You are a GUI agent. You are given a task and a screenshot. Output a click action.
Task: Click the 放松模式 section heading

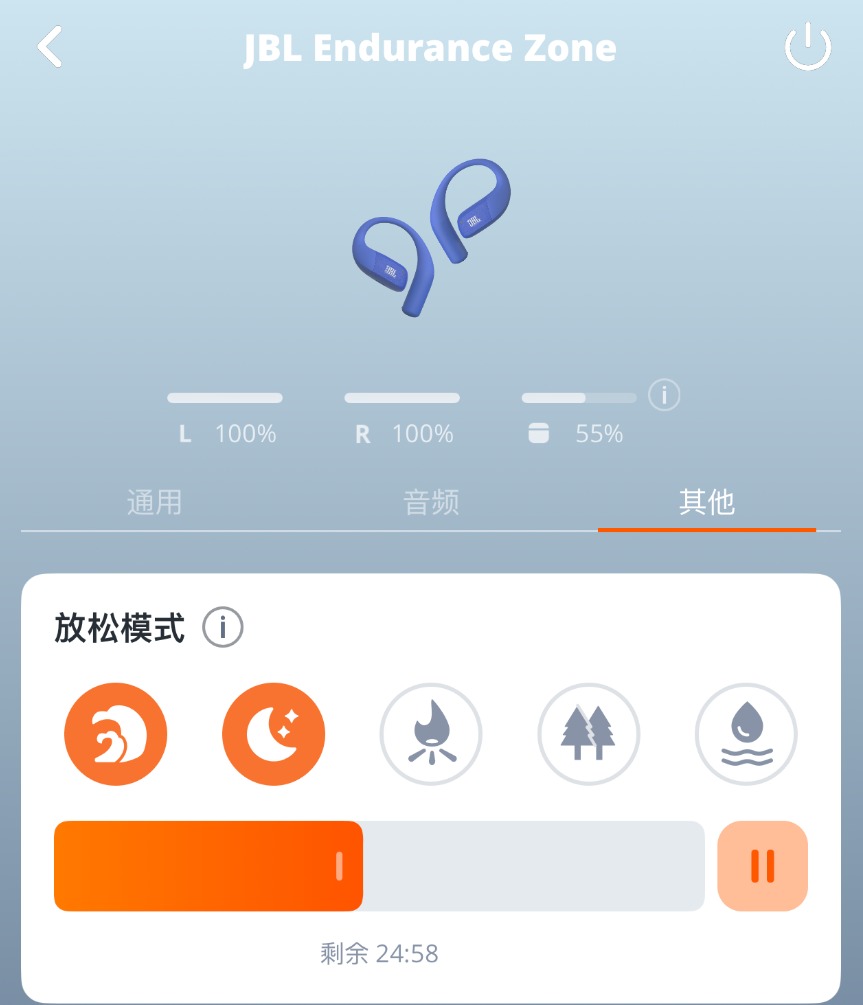tap(117, 627)
